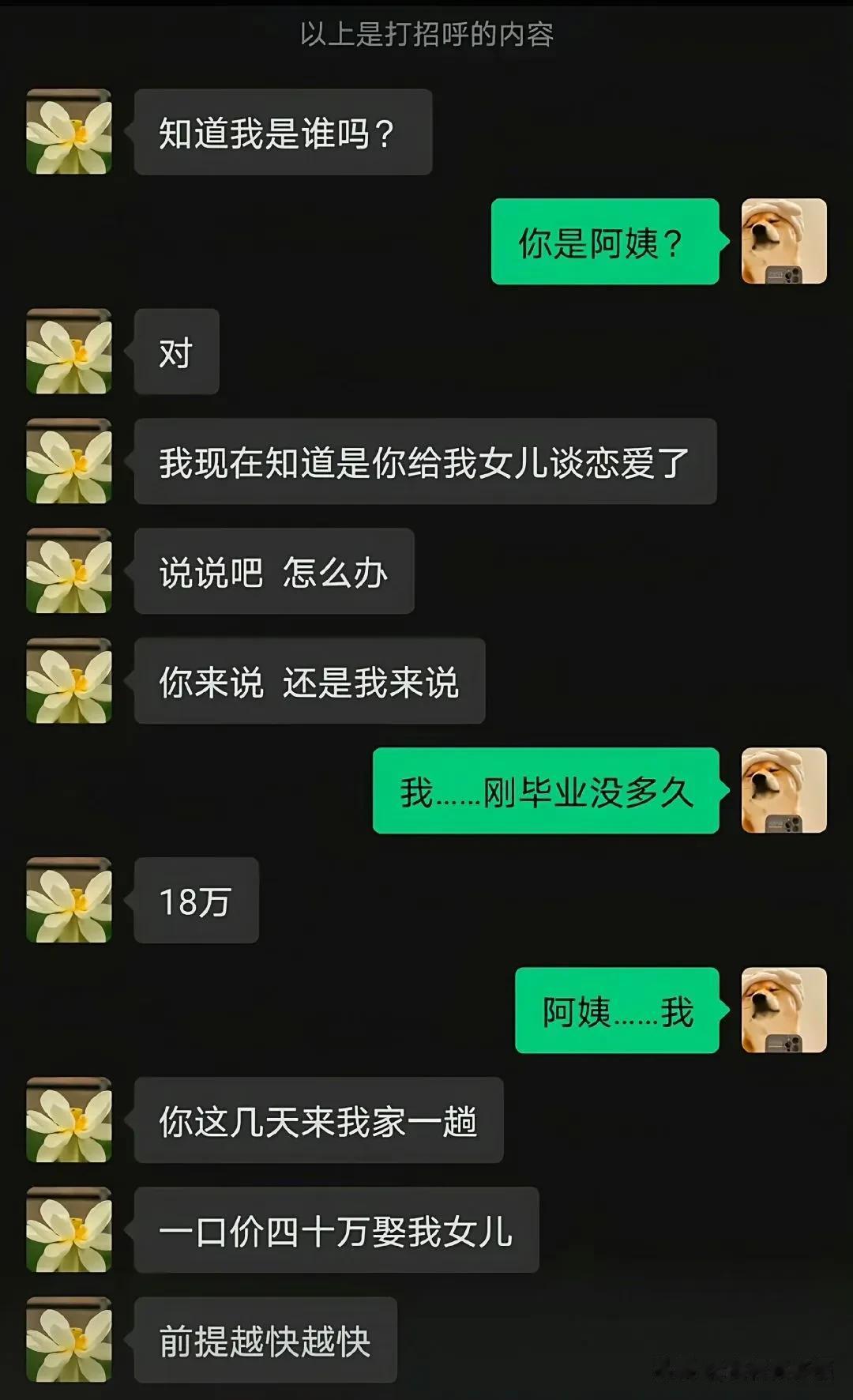Tap the dog avatar next to "你是阿姨？"

click(783, 242)
